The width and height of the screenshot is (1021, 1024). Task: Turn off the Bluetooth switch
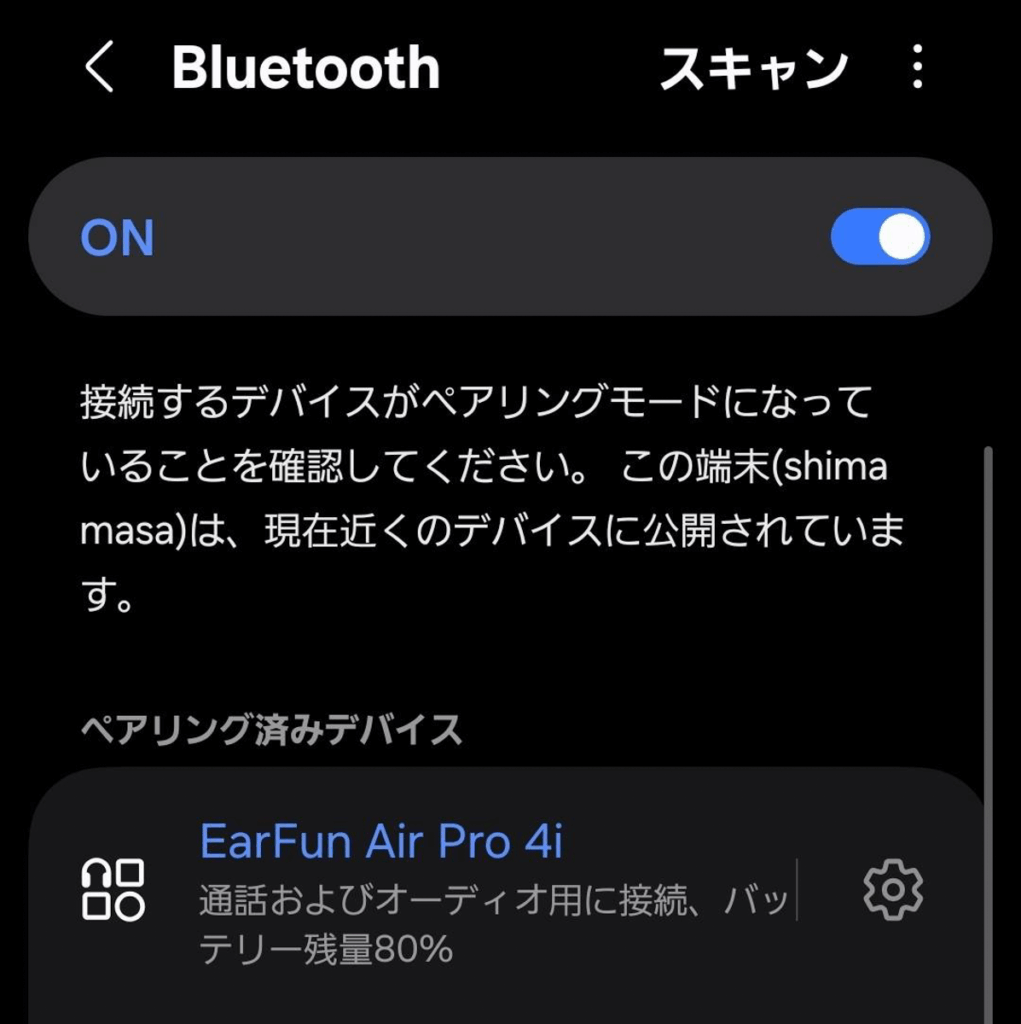click(x=879, y=237)
